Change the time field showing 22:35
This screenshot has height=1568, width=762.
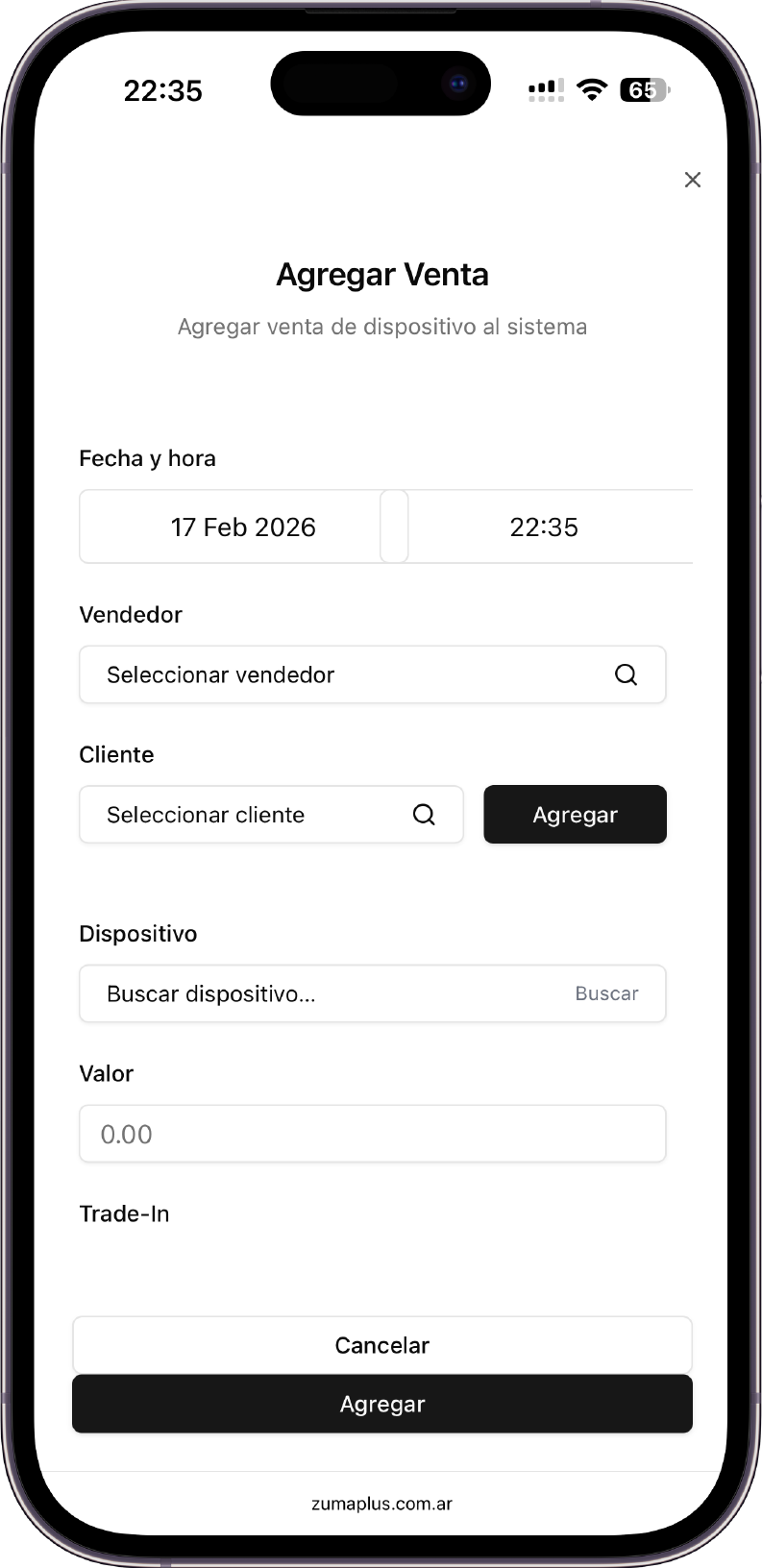pyautogui.click(x=544, y=527)
